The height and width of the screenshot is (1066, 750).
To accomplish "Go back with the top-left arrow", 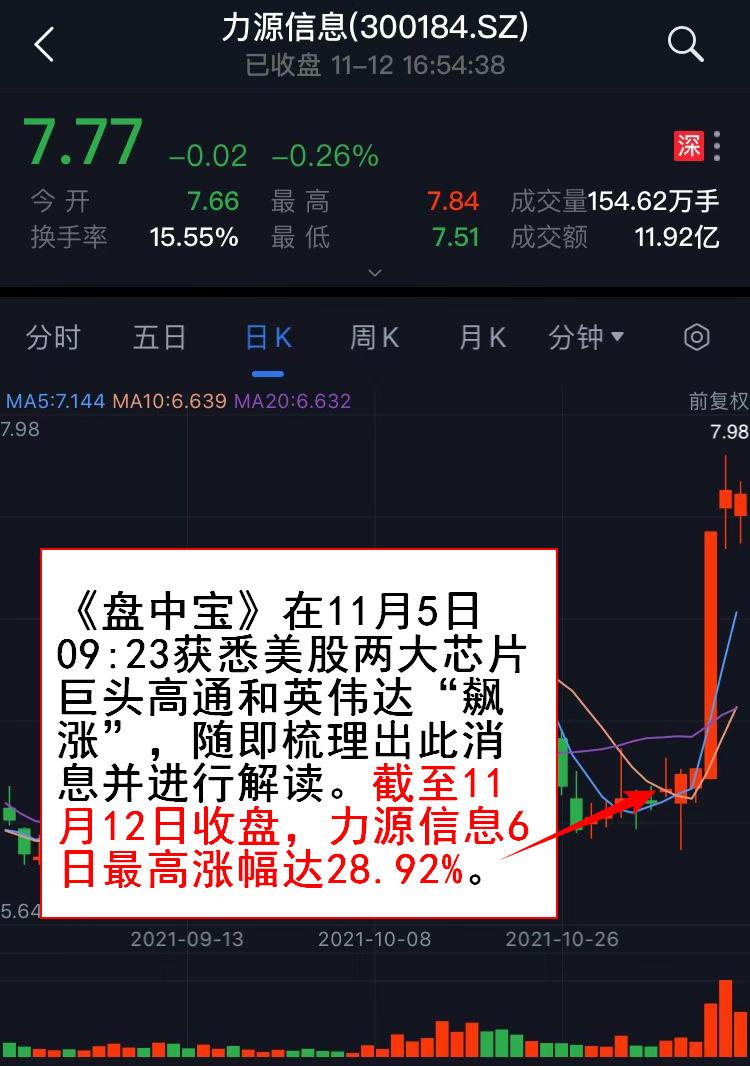I will coord(44,45).
